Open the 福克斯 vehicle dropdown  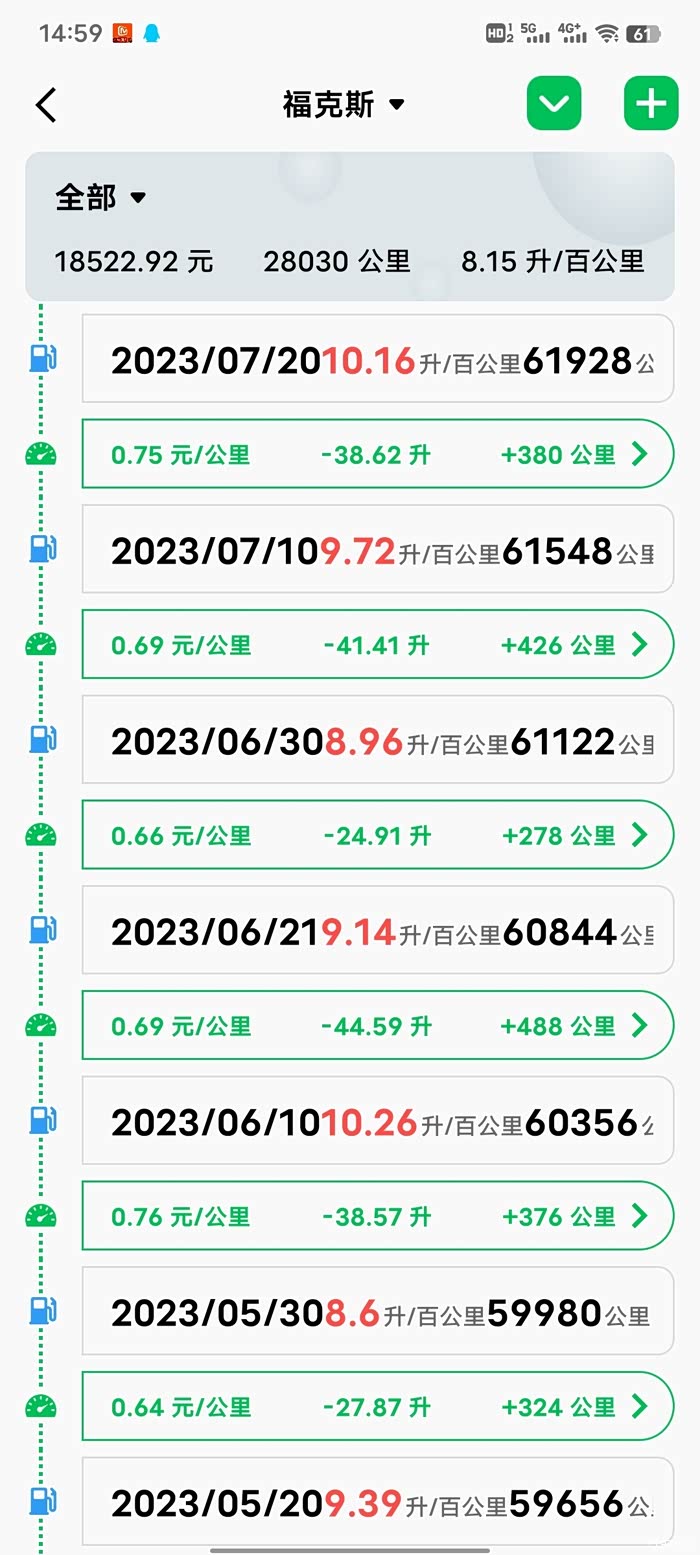pos(343,104)
